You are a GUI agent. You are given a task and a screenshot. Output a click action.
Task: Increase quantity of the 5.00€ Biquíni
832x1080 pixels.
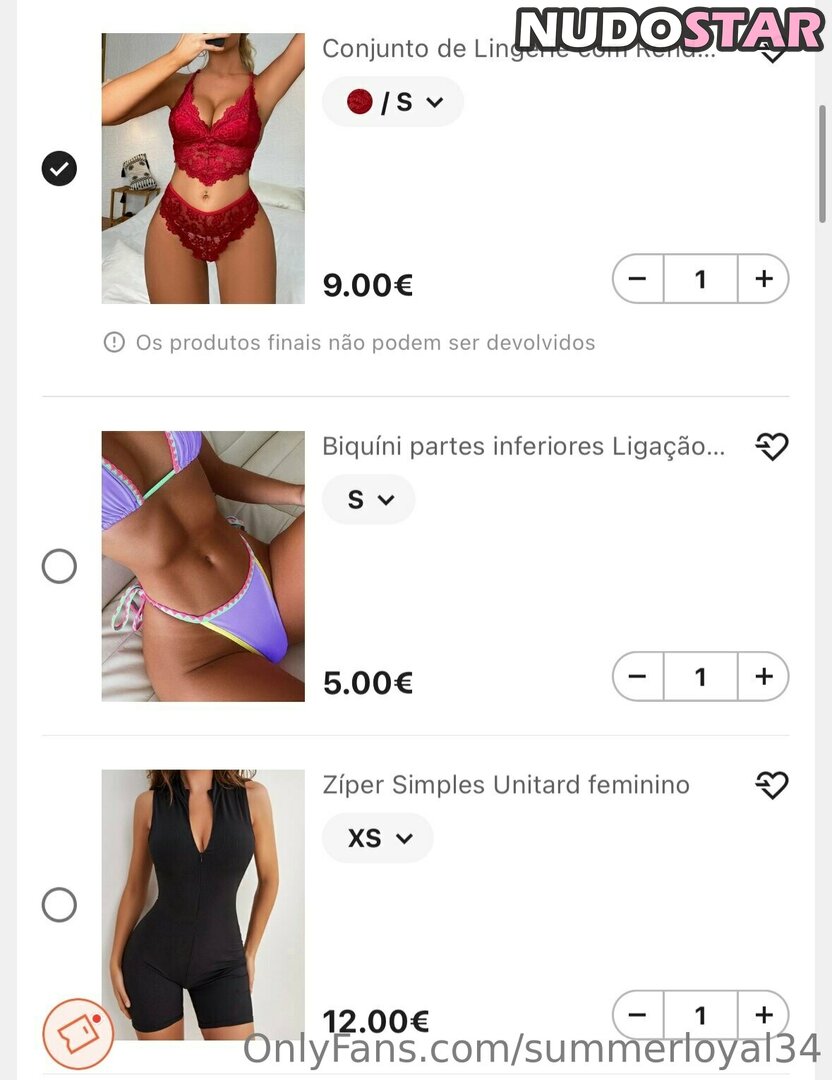764,677
